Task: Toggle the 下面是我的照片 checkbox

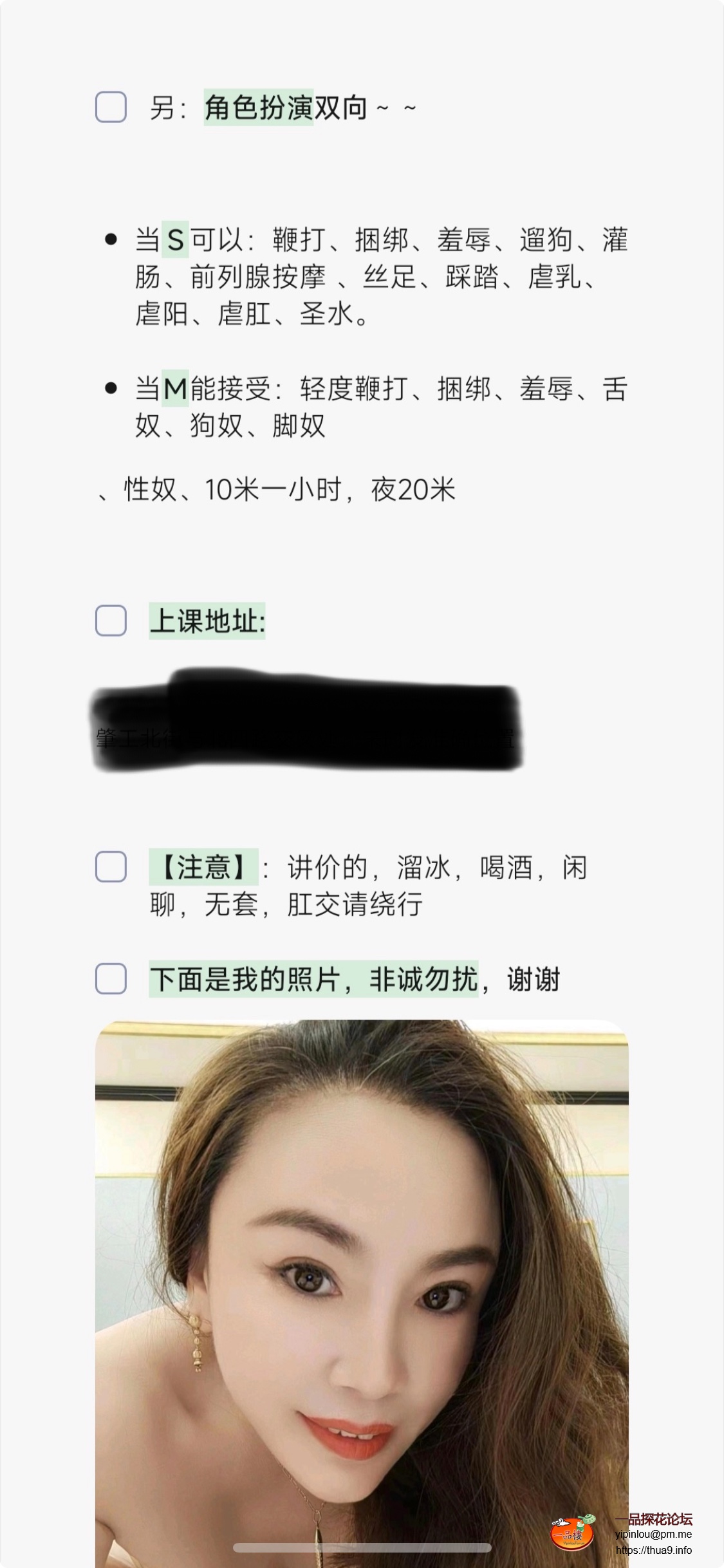Action: point(111,978)
